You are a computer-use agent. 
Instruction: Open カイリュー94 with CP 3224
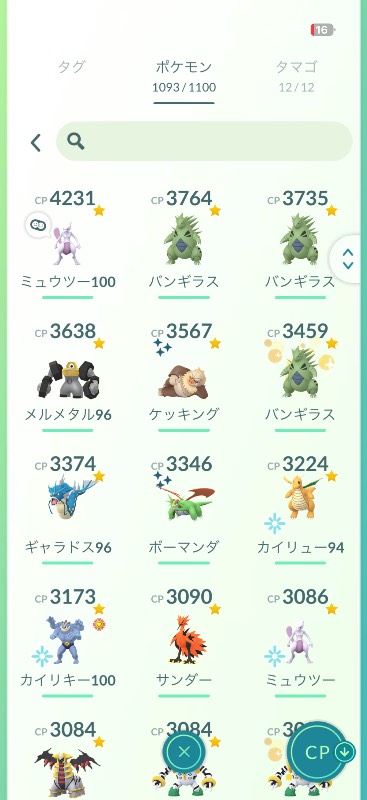coord(300,510)
